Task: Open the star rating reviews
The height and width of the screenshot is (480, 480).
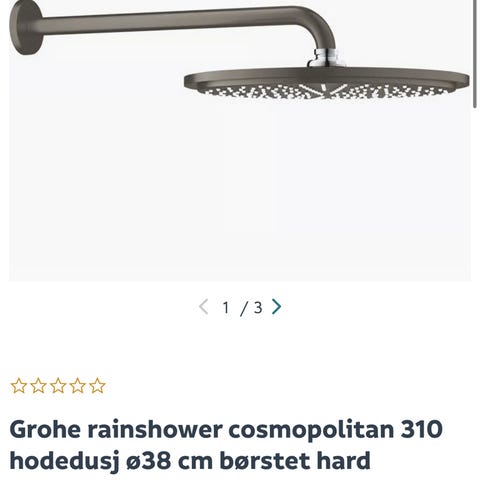Action: click(58, 386)
